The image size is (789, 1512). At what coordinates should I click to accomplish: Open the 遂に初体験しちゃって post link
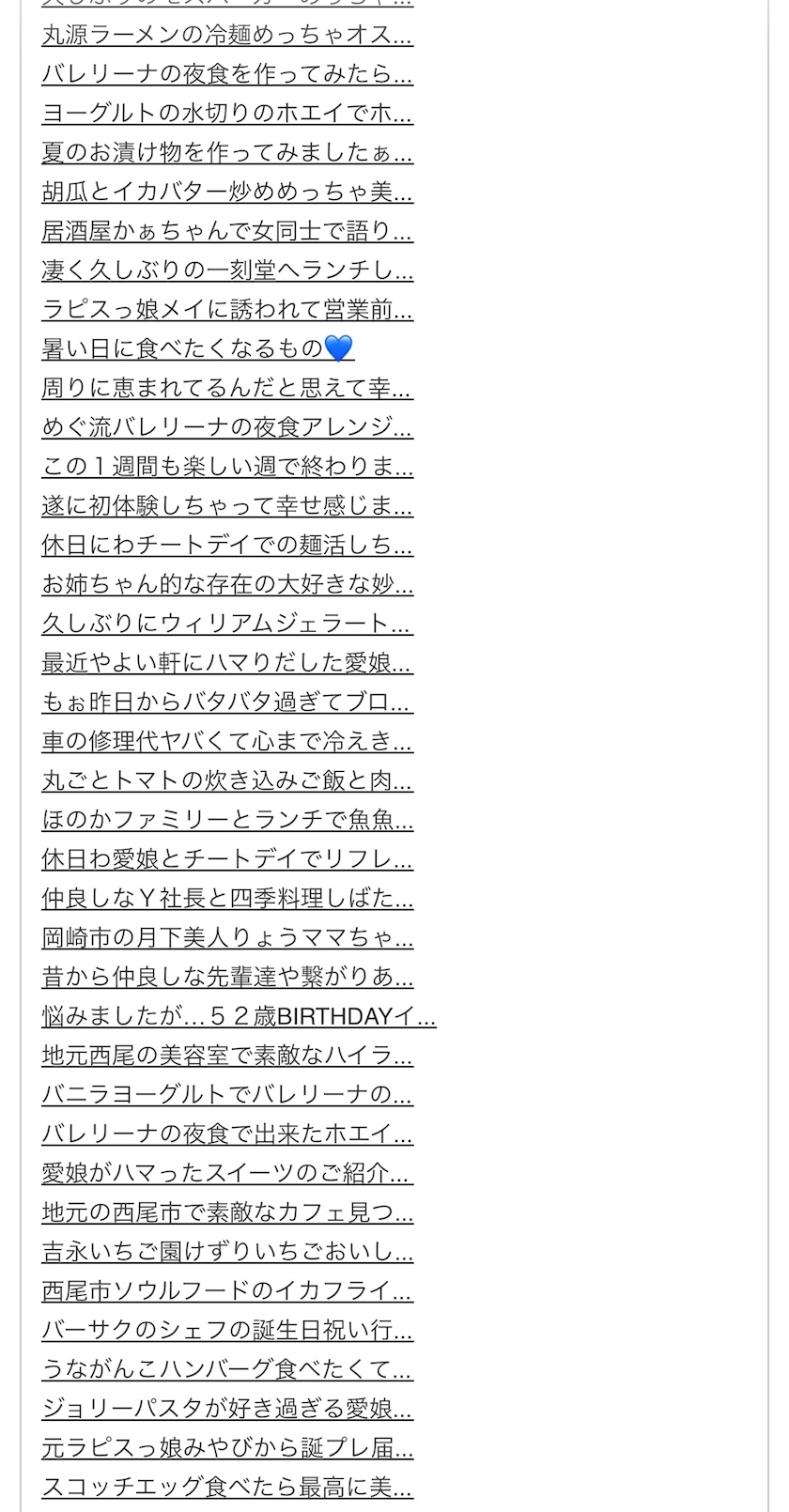coord(227,506)
